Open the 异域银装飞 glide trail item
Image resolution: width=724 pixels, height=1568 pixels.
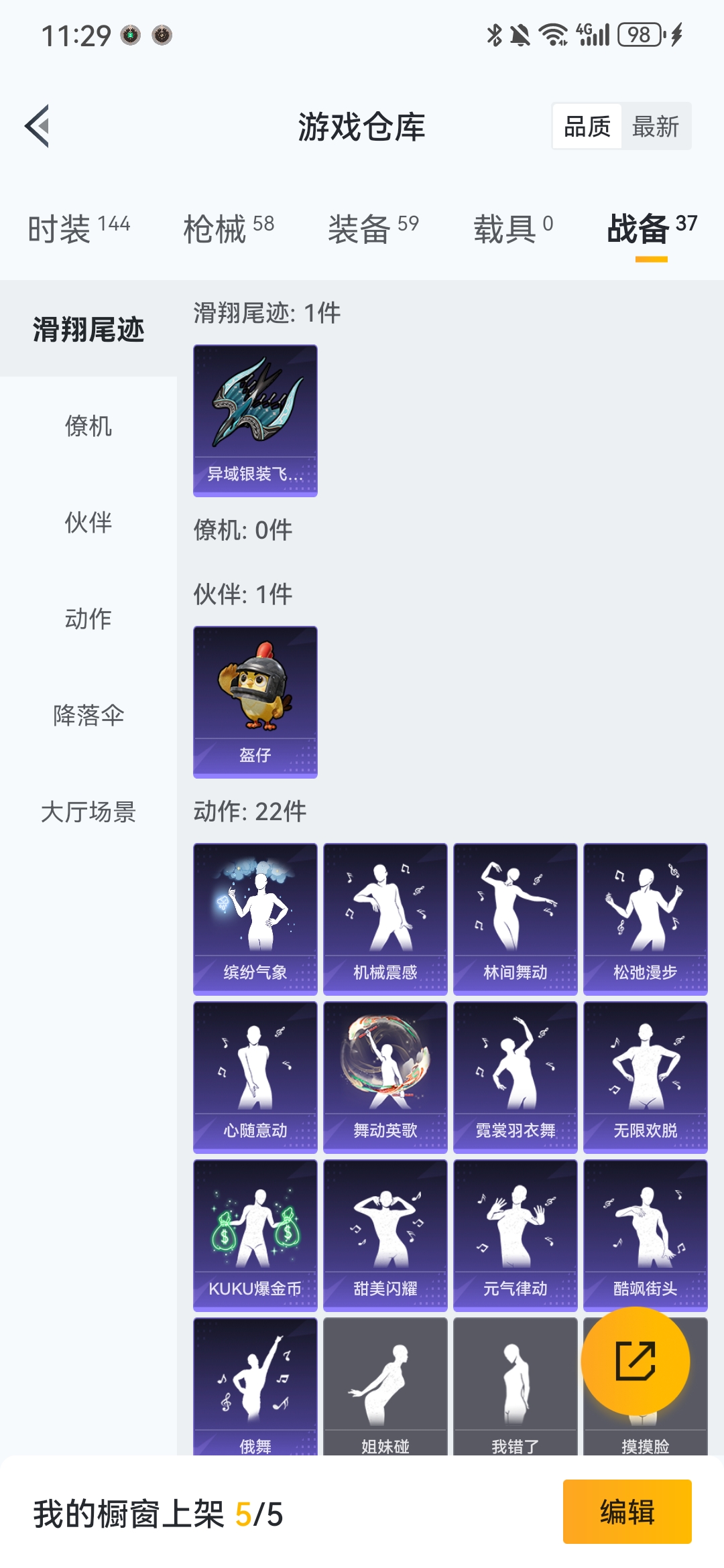coord(255,421)
